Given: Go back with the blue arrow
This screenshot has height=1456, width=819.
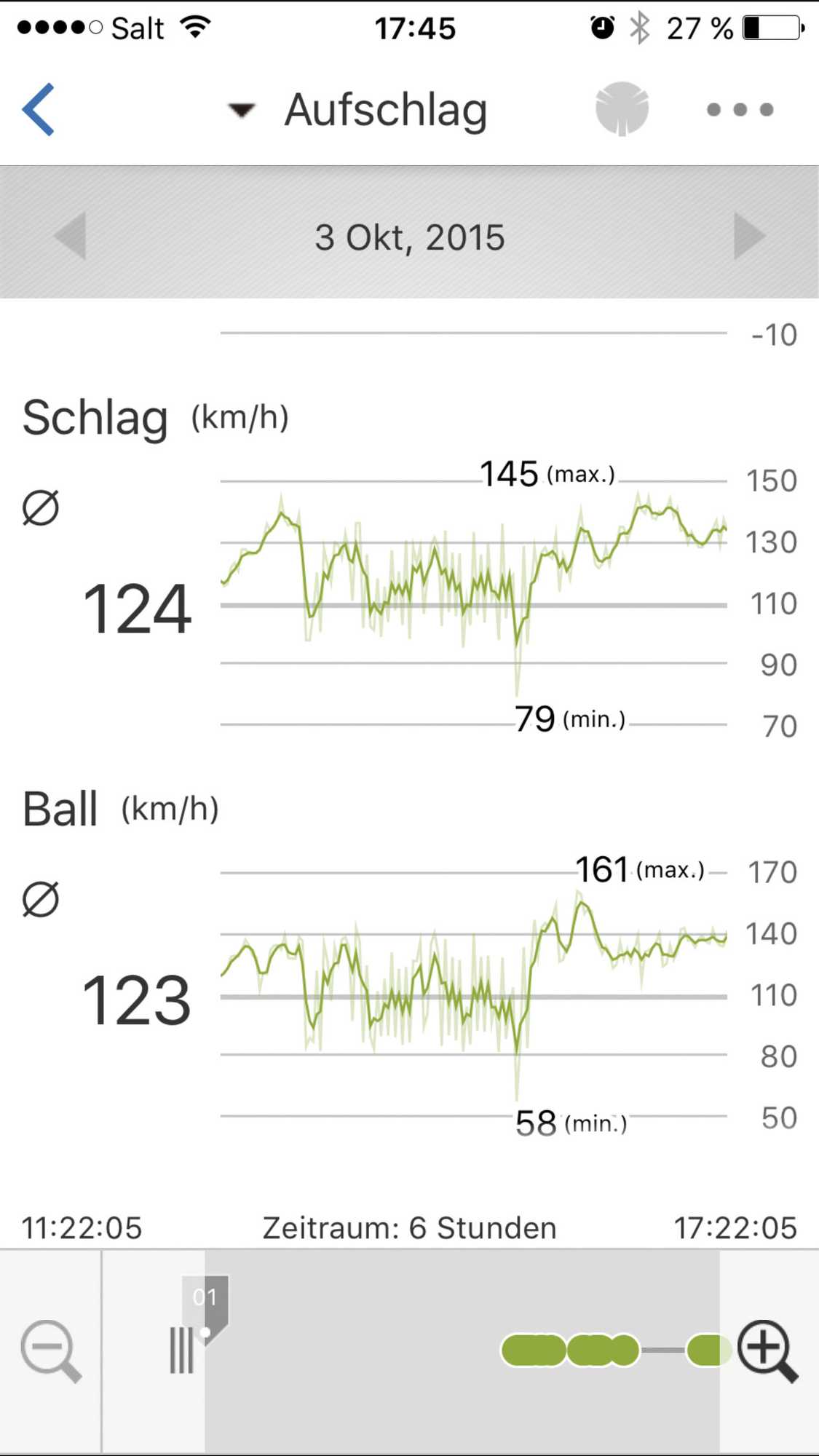Looking at the screenshot, I should pos(38,110).
